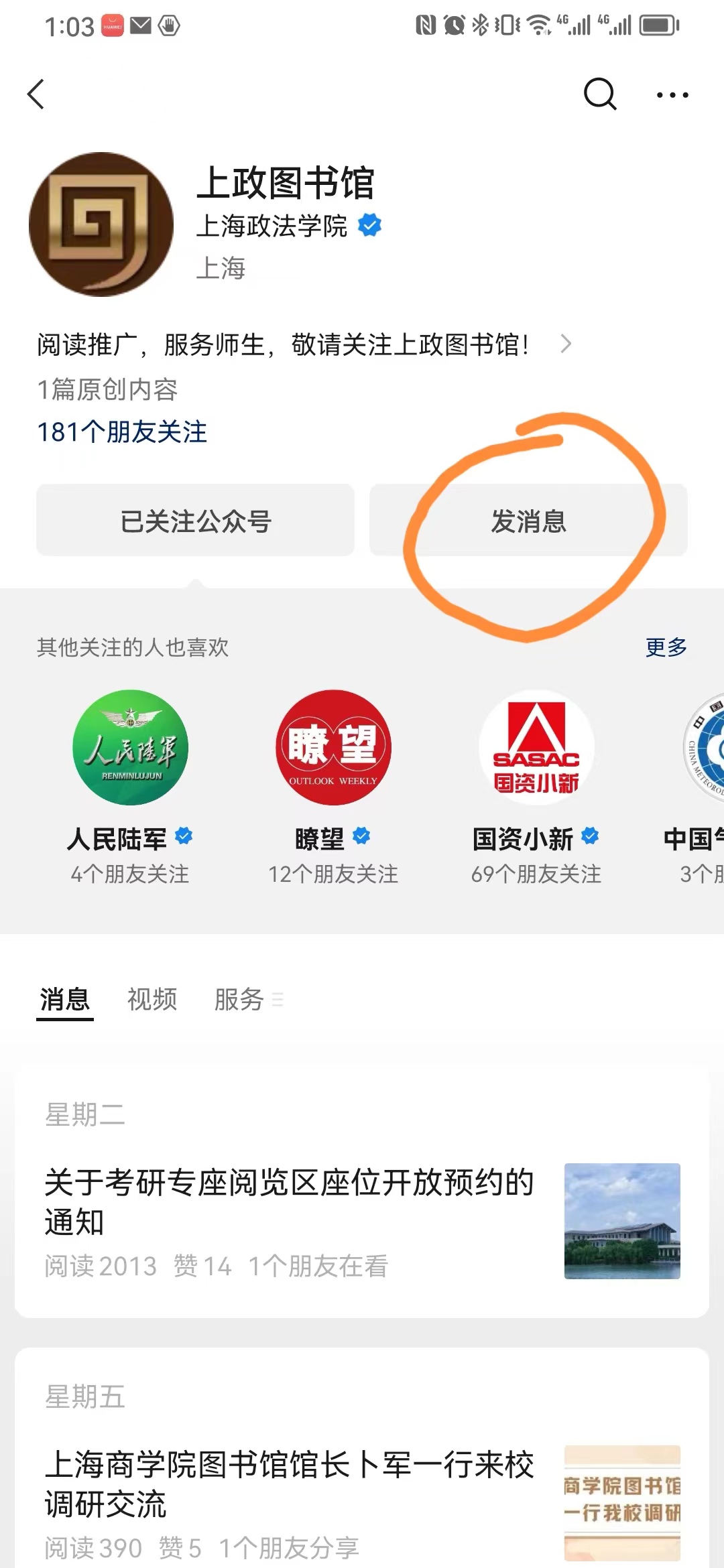Open the 瞭望 recommended account

point(333,748)
